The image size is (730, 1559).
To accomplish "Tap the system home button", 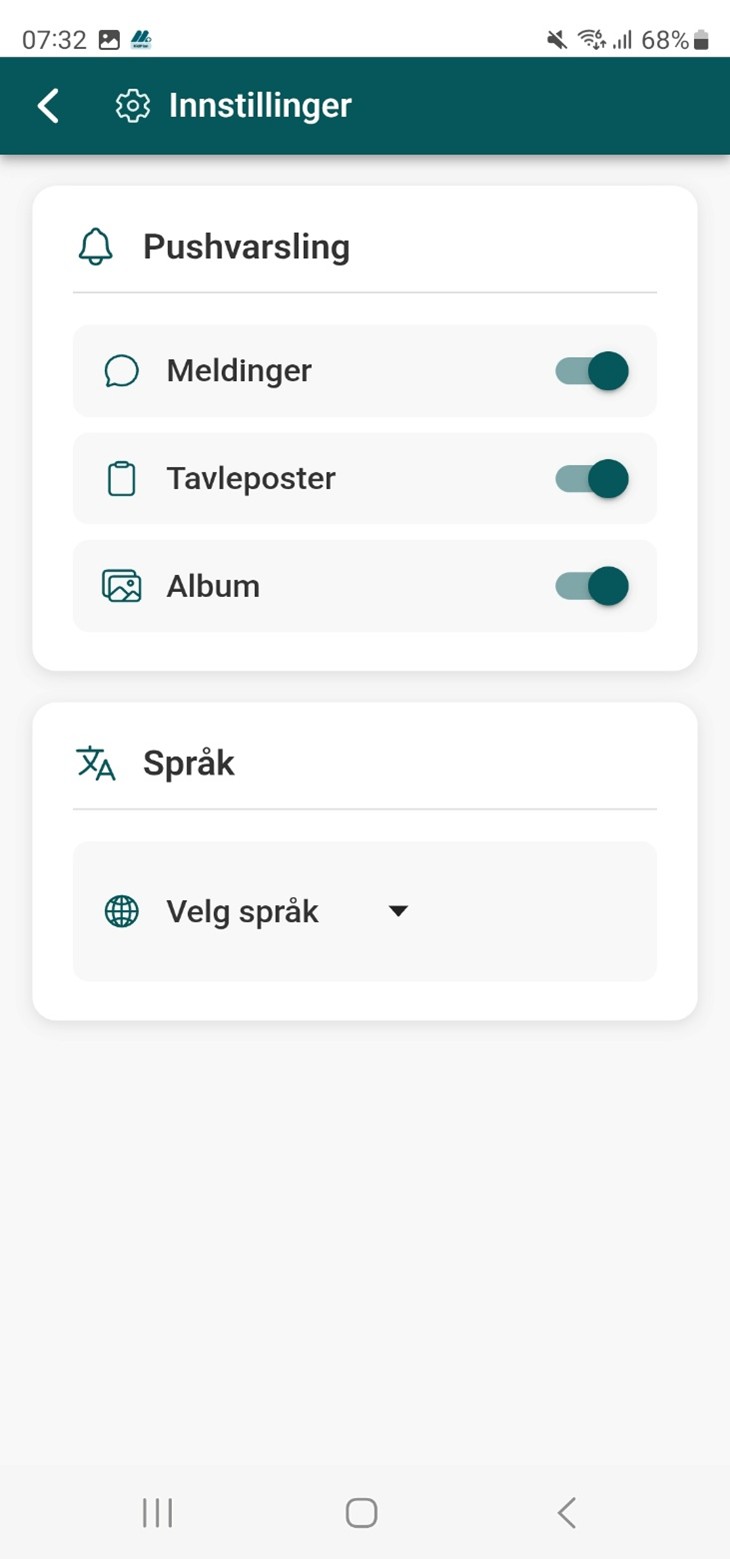I will coord(361,1513).
